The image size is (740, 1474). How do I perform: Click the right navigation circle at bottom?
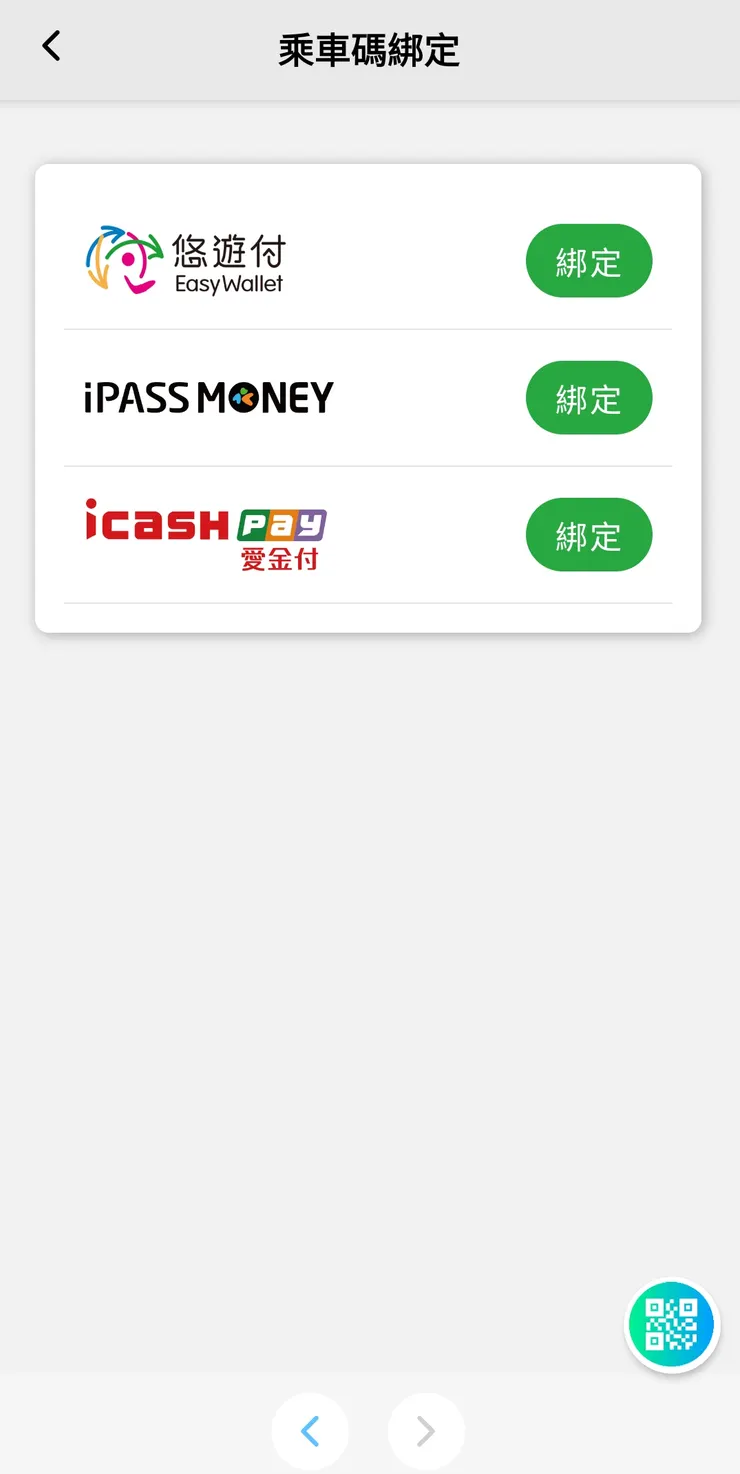point(426,1430)
